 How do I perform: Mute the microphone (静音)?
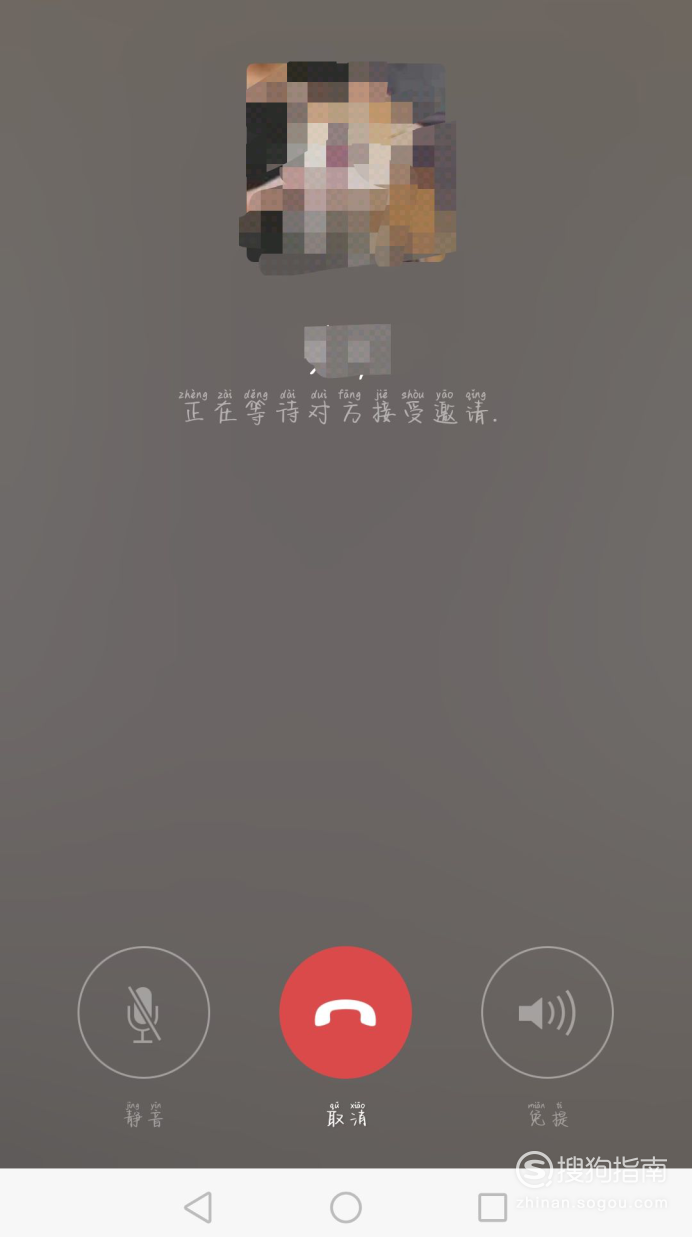pyautogui.click(x=144, y=1012)
